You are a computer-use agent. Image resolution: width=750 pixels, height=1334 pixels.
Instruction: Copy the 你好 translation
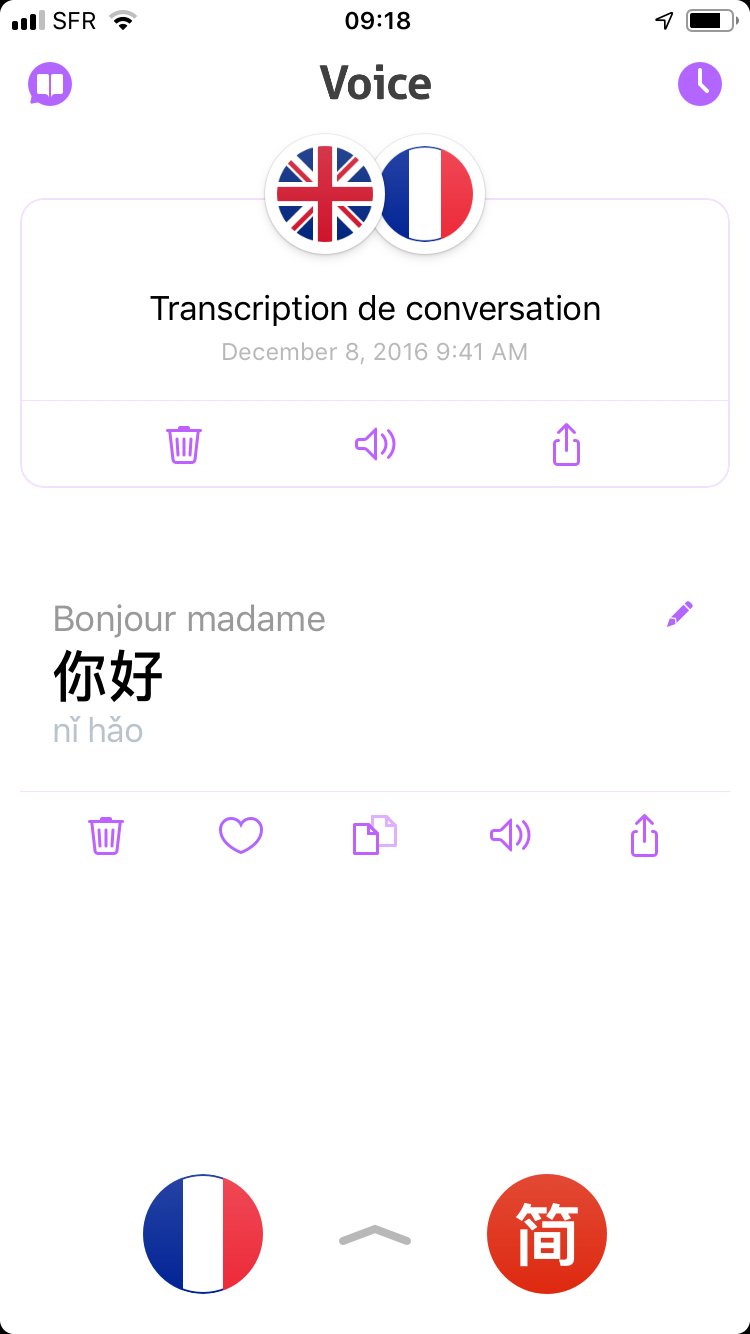(375, 835)
